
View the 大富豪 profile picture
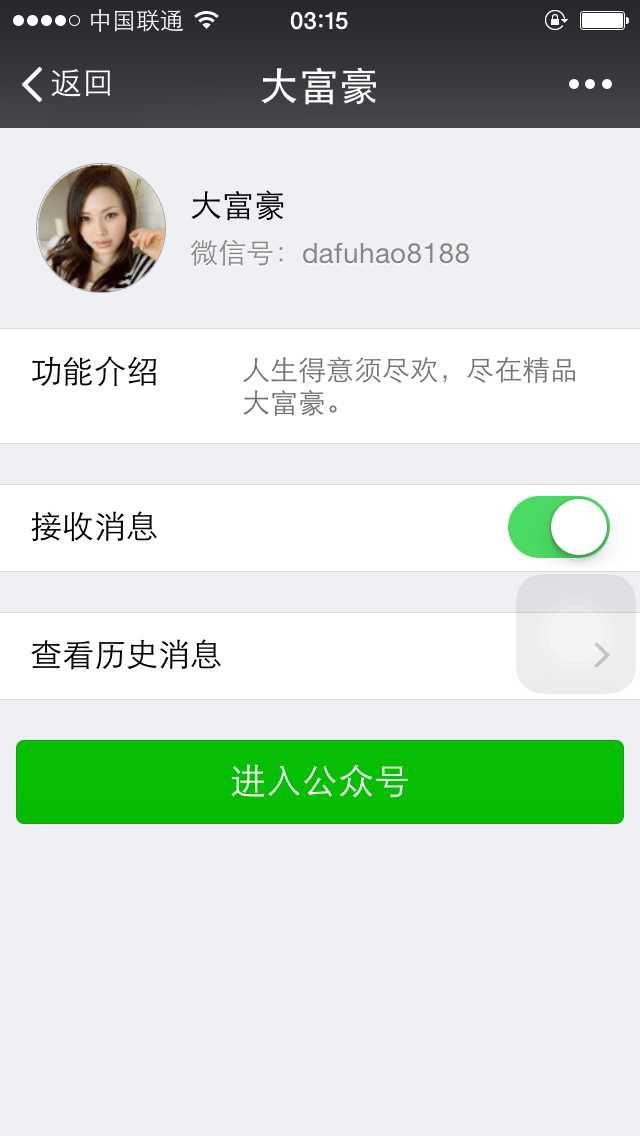[x=101, y=228]
